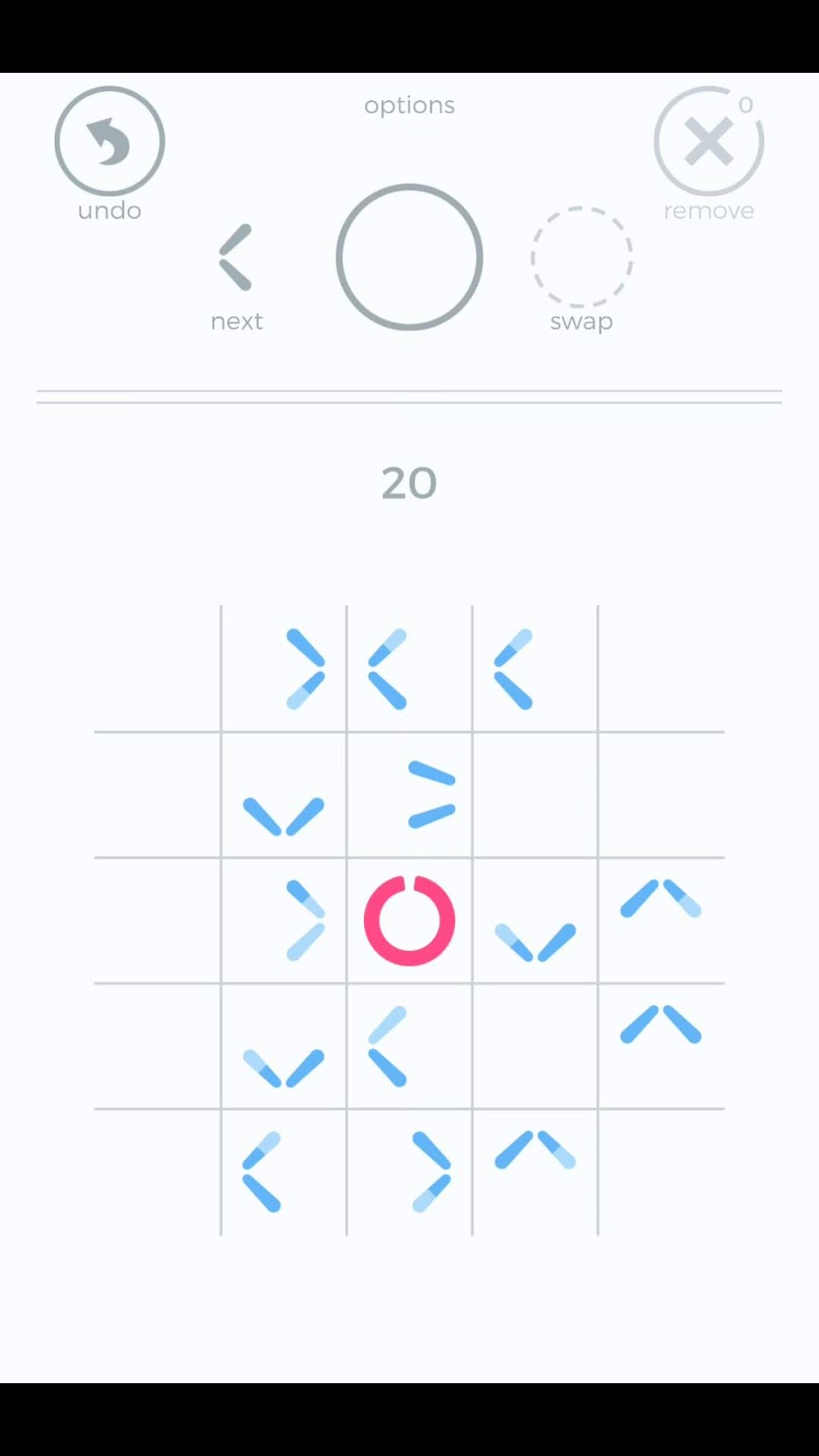Tap the empty bottom-right grid cell

(662, 1172)
